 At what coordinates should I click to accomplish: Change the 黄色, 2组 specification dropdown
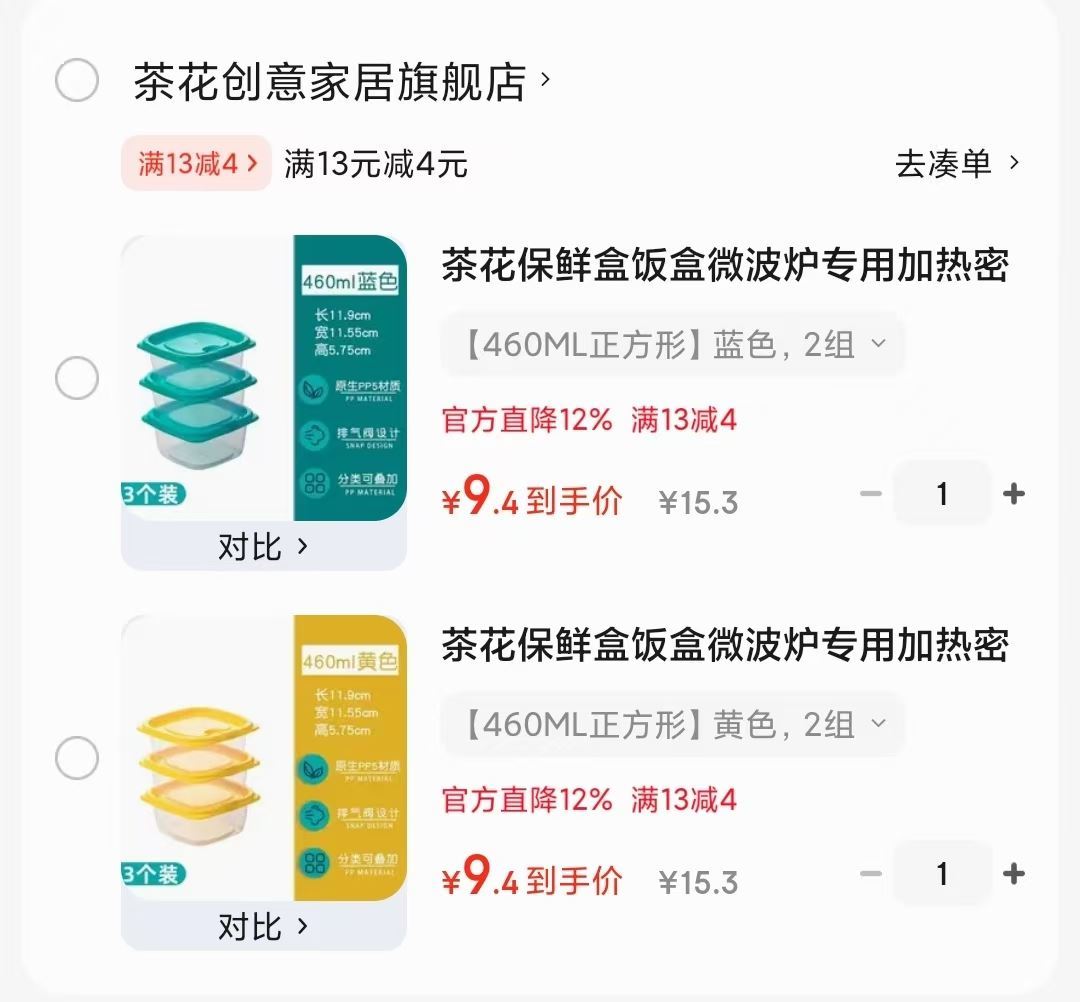click(x=672, y=724)
